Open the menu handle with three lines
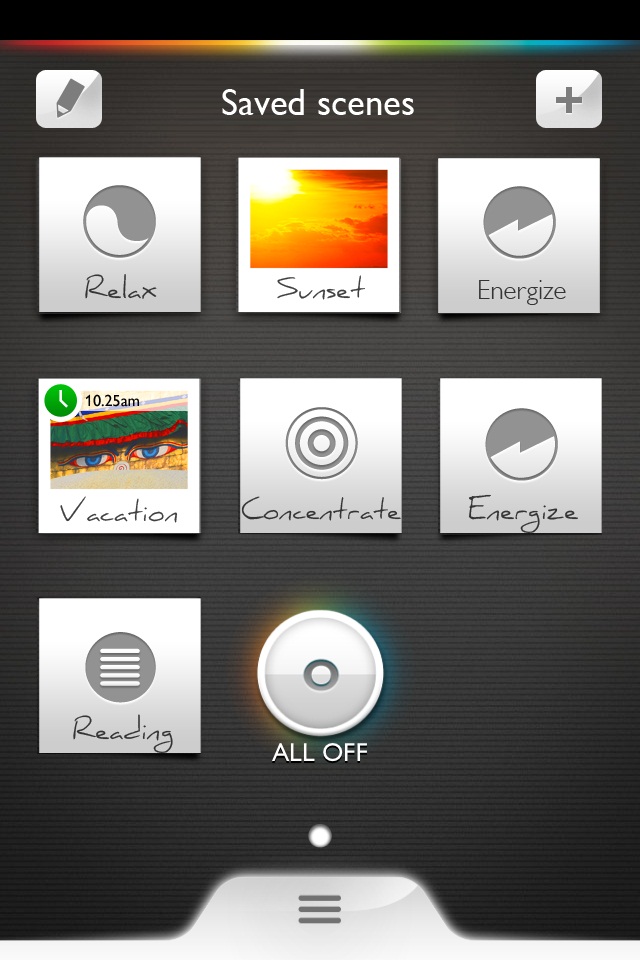Image resolution: width=640 pixels, height=960 pixels. (320, 908)
